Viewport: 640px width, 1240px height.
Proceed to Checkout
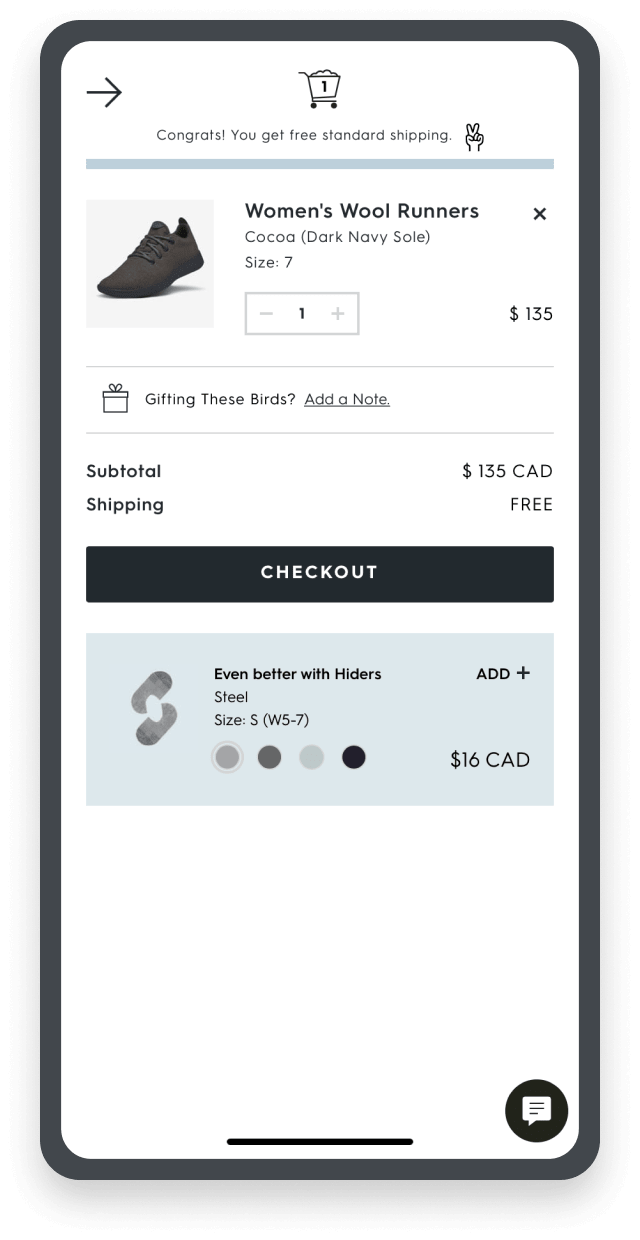320,573
